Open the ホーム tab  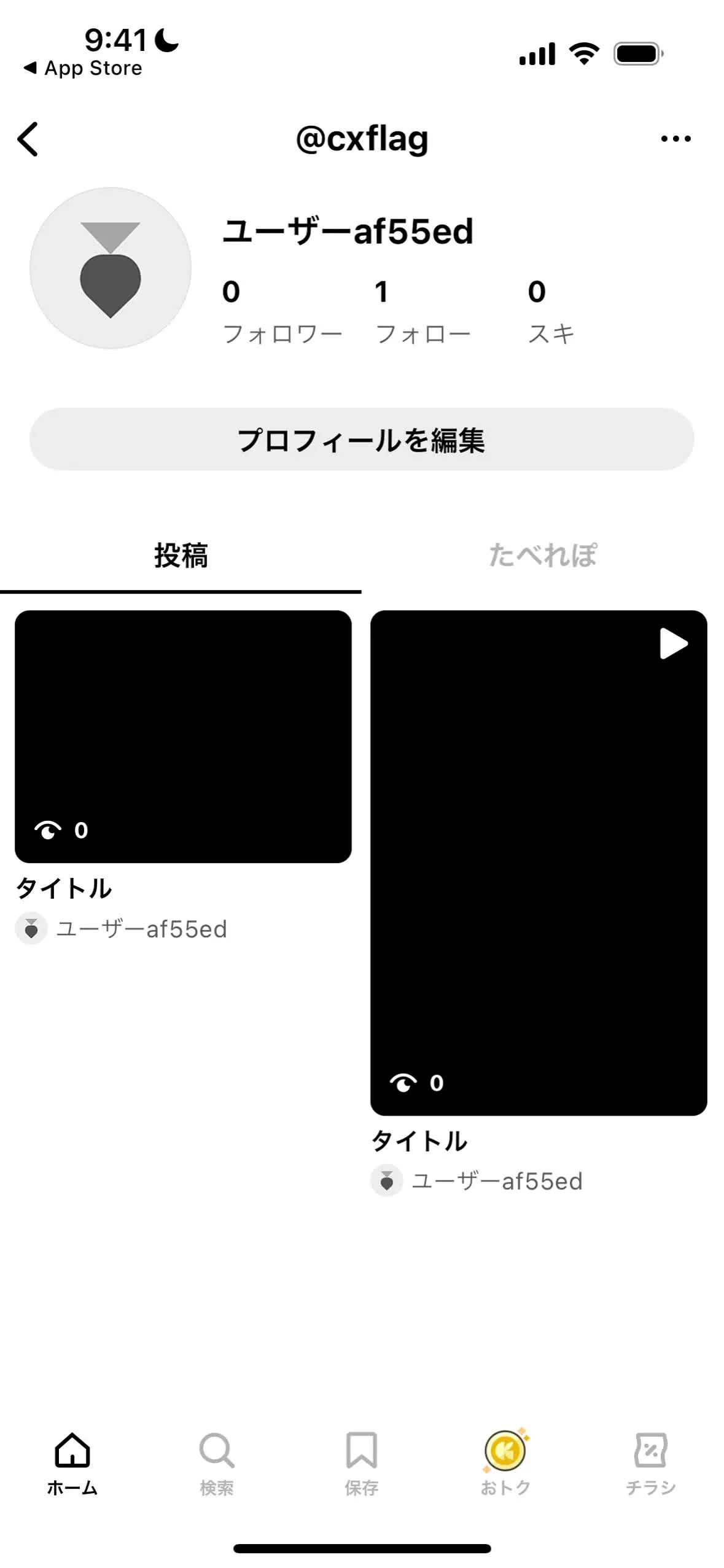click(x=72, y=1462)
